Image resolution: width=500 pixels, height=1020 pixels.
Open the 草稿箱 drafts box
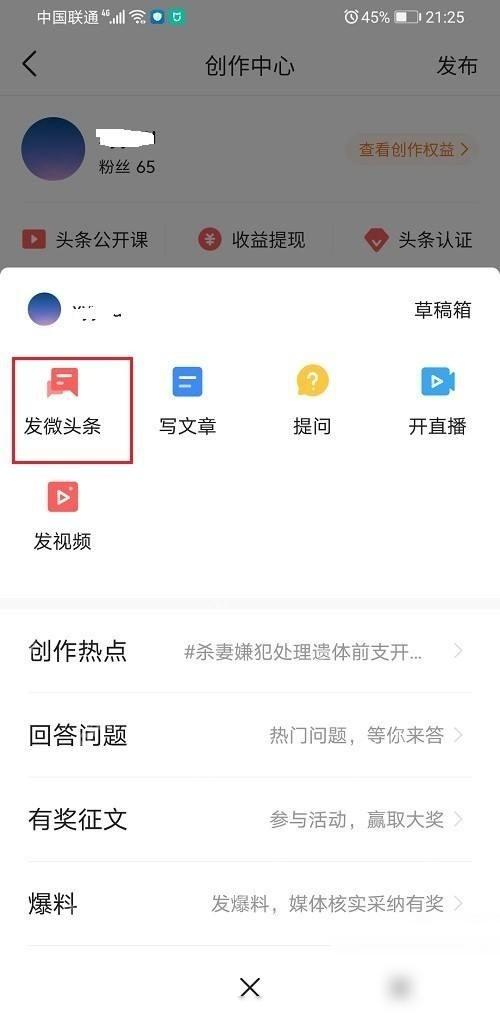point(443,310)
